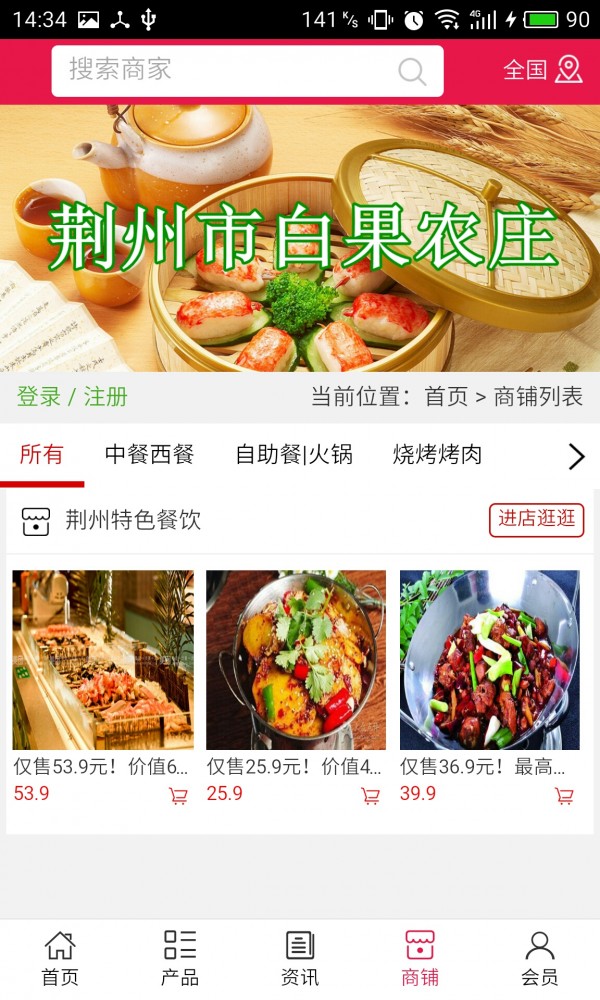
Task: Enter the shop via 进店逛逛
Action: [536, 519]
